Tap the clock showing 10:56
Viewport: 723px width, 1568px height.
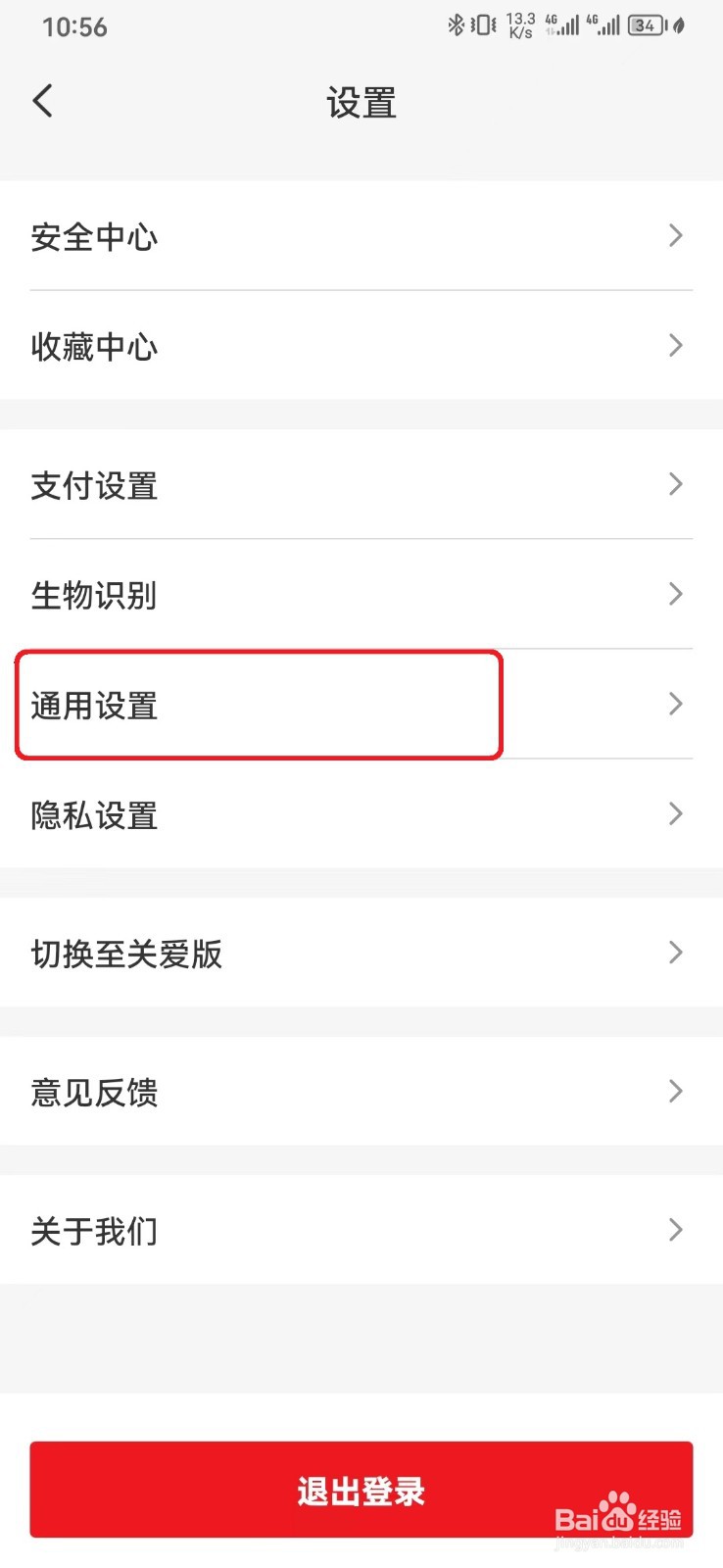pos(74,26)
